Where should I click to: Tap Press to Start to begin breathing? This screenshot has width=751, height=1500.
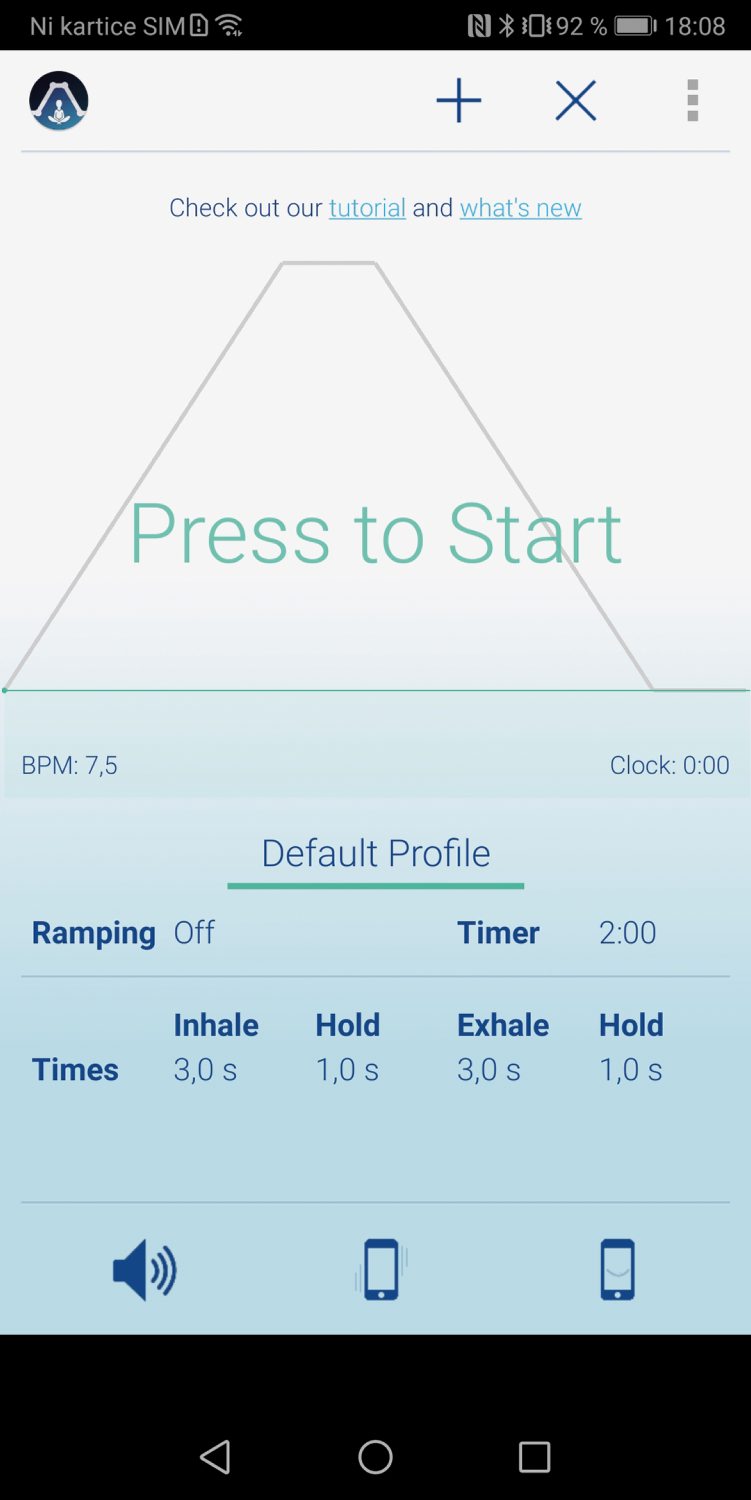[375, 533]
